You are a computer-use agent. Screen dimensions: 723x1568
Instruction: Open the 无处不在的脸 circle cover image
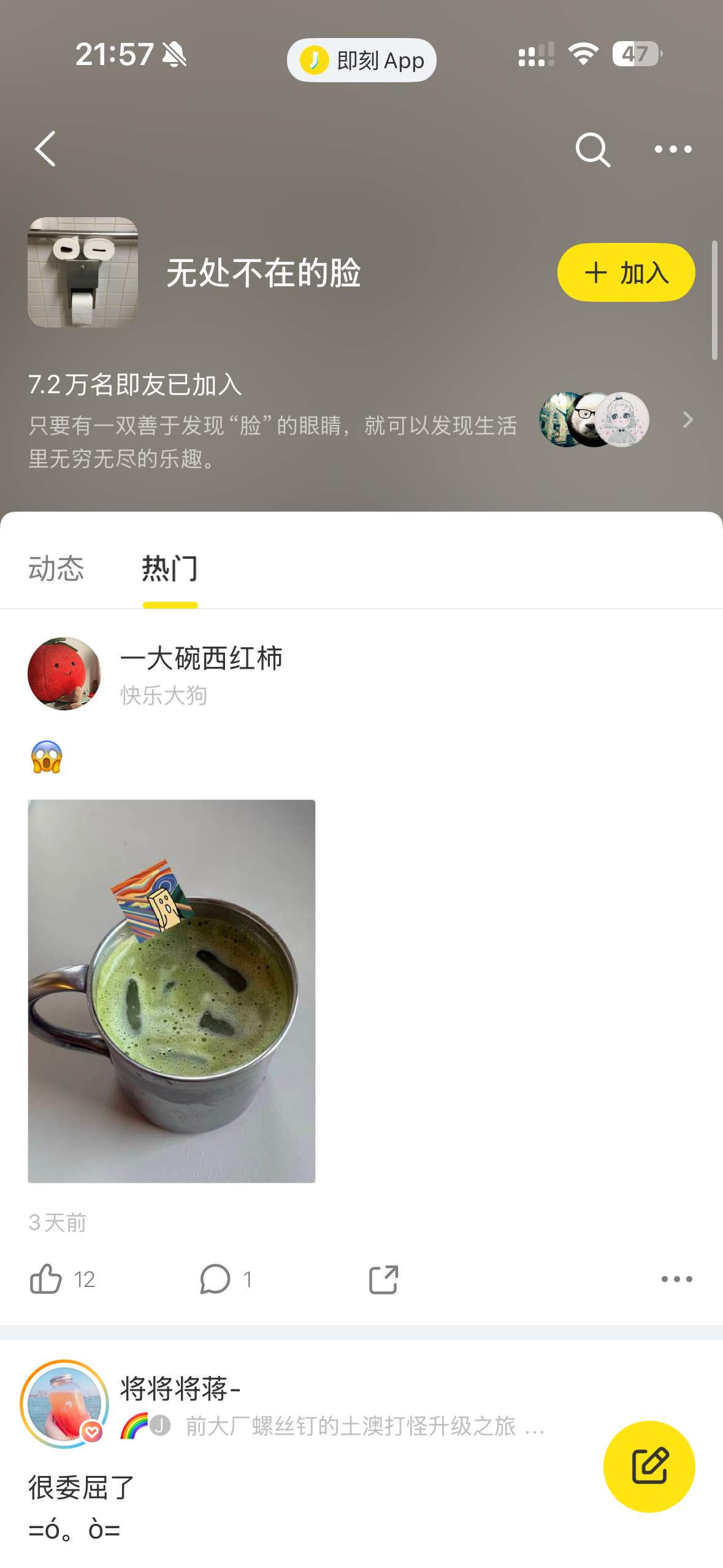[x=83, y=272]
